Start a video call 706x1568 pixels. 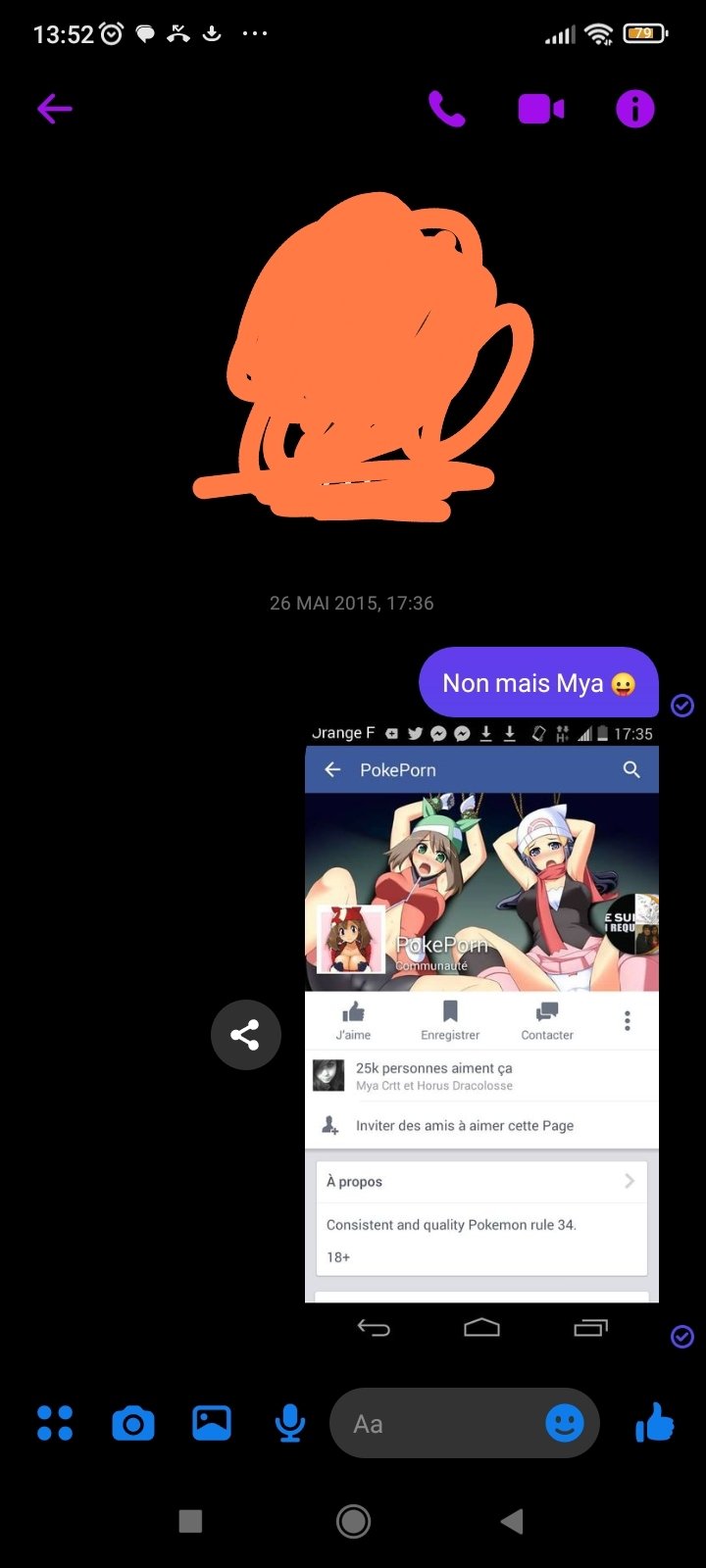[540, 109]
